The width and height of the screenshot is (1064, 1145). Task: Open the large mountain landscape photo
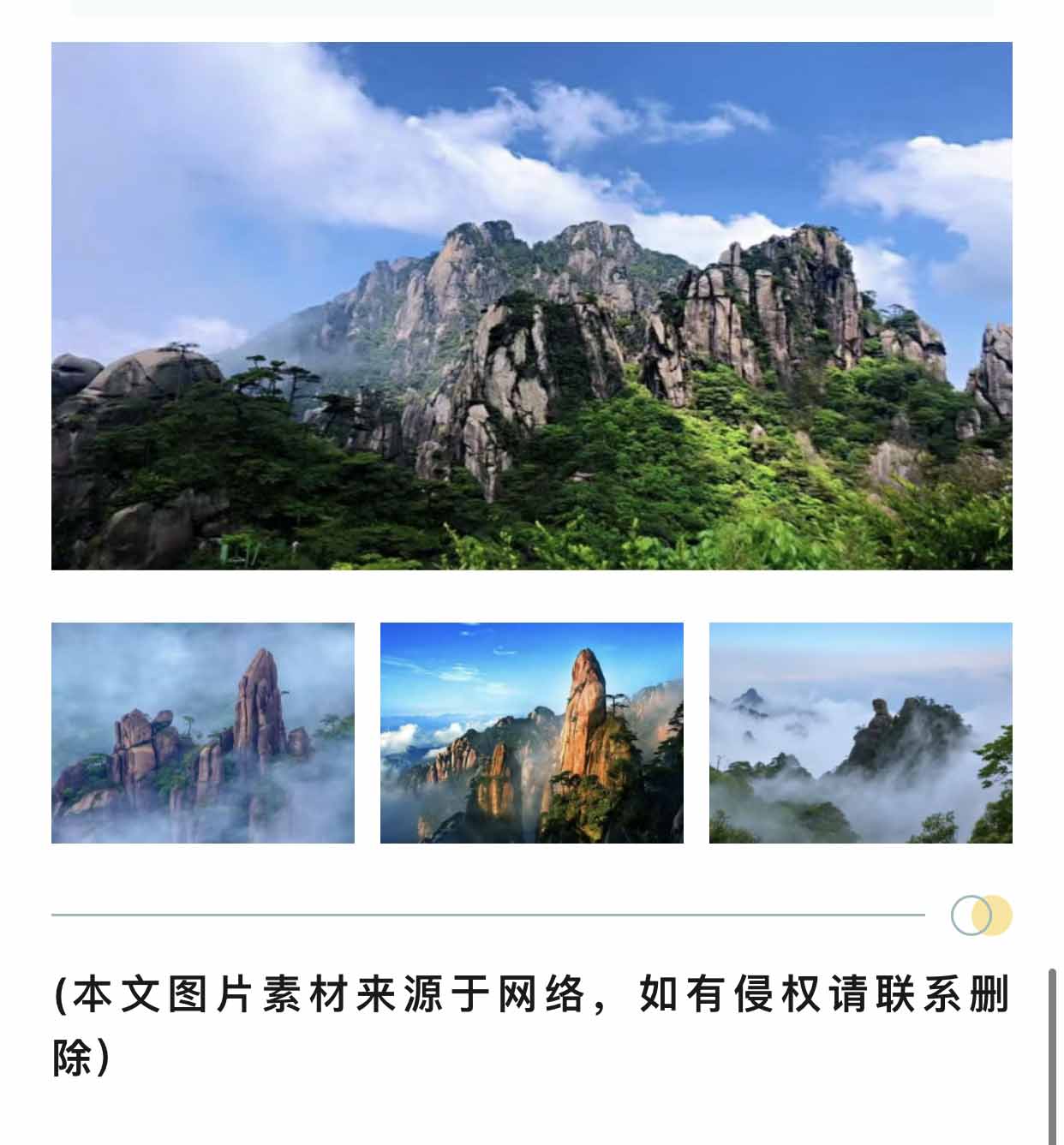(531, 306)
